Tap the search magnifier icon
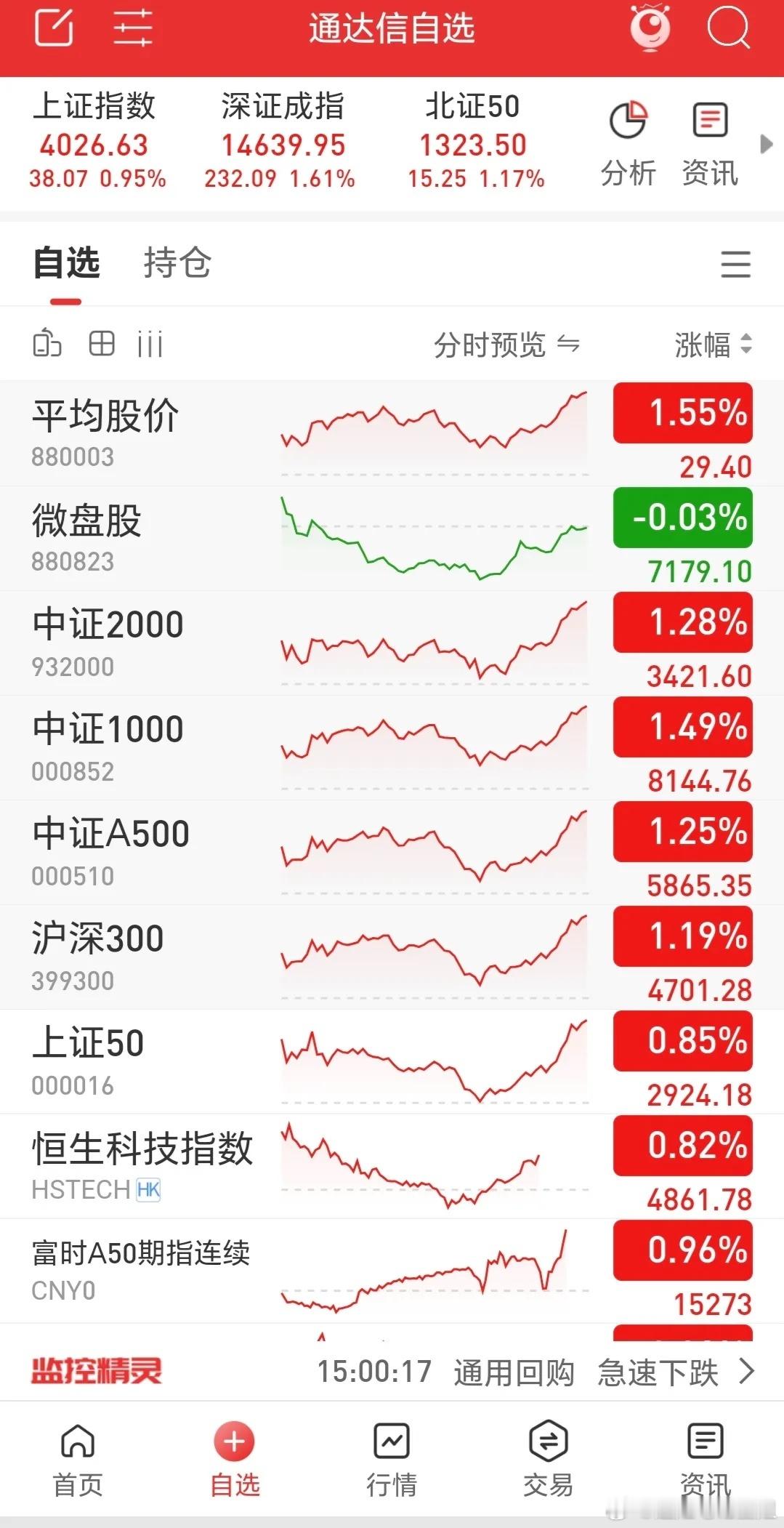The width and height of the screenshot is (784, 1528). point(729,29)
